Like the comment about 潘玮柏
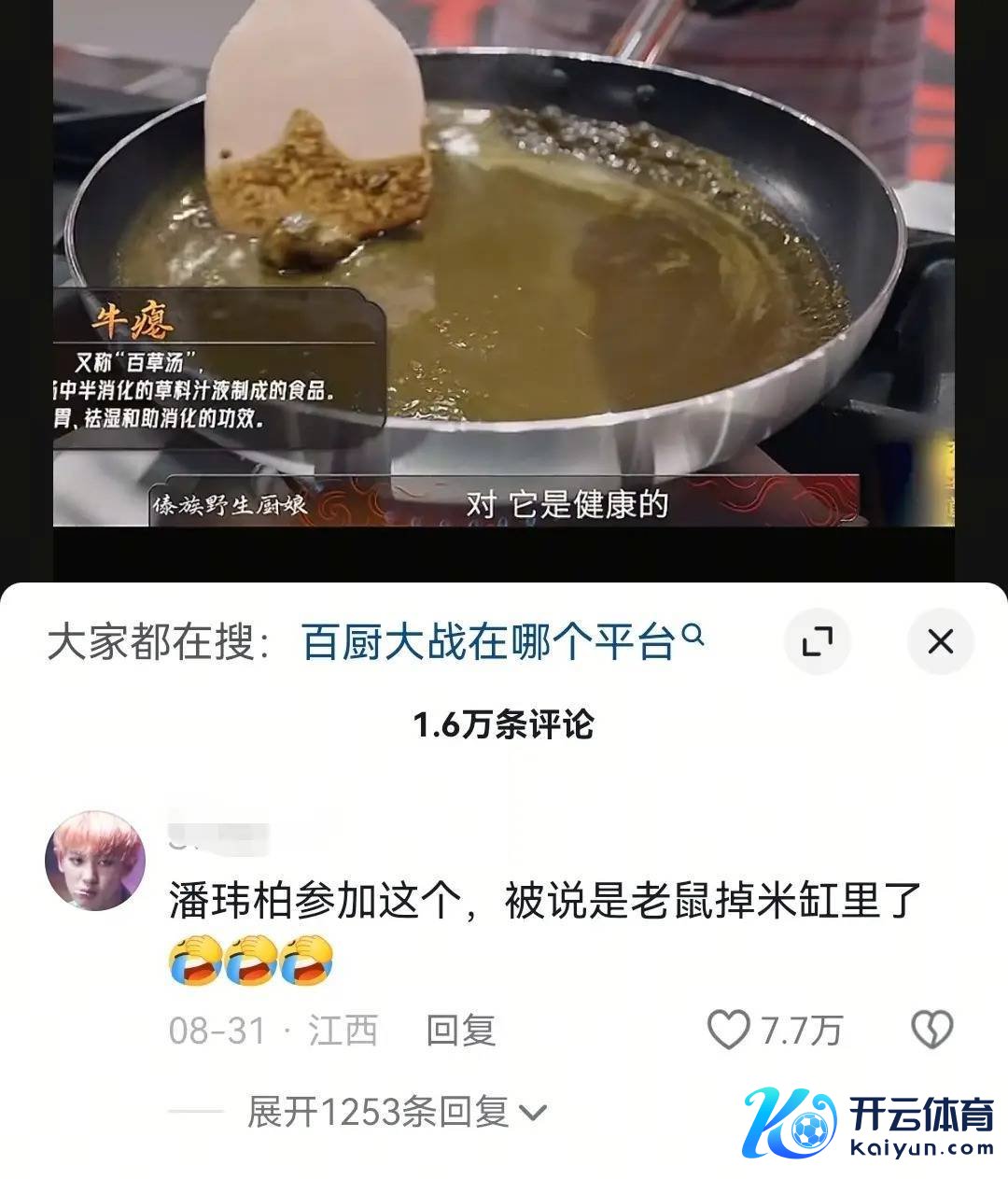The width and height of the screenshot is (1008, 1179). pos(729,1030)
